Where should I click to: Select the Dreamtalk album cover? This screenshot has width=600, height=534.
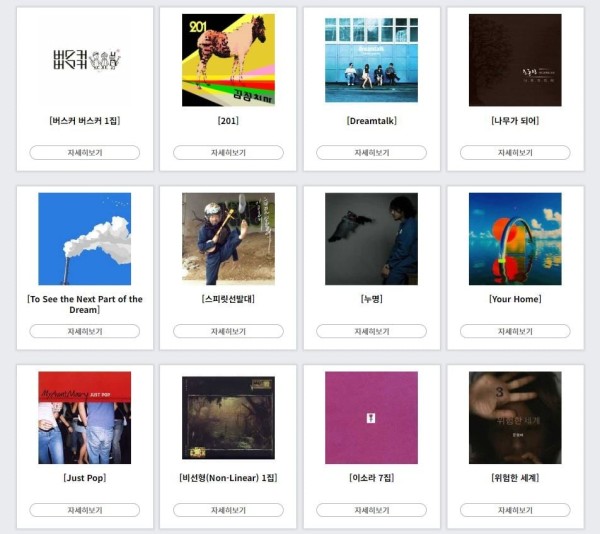[x=371, y=60]
